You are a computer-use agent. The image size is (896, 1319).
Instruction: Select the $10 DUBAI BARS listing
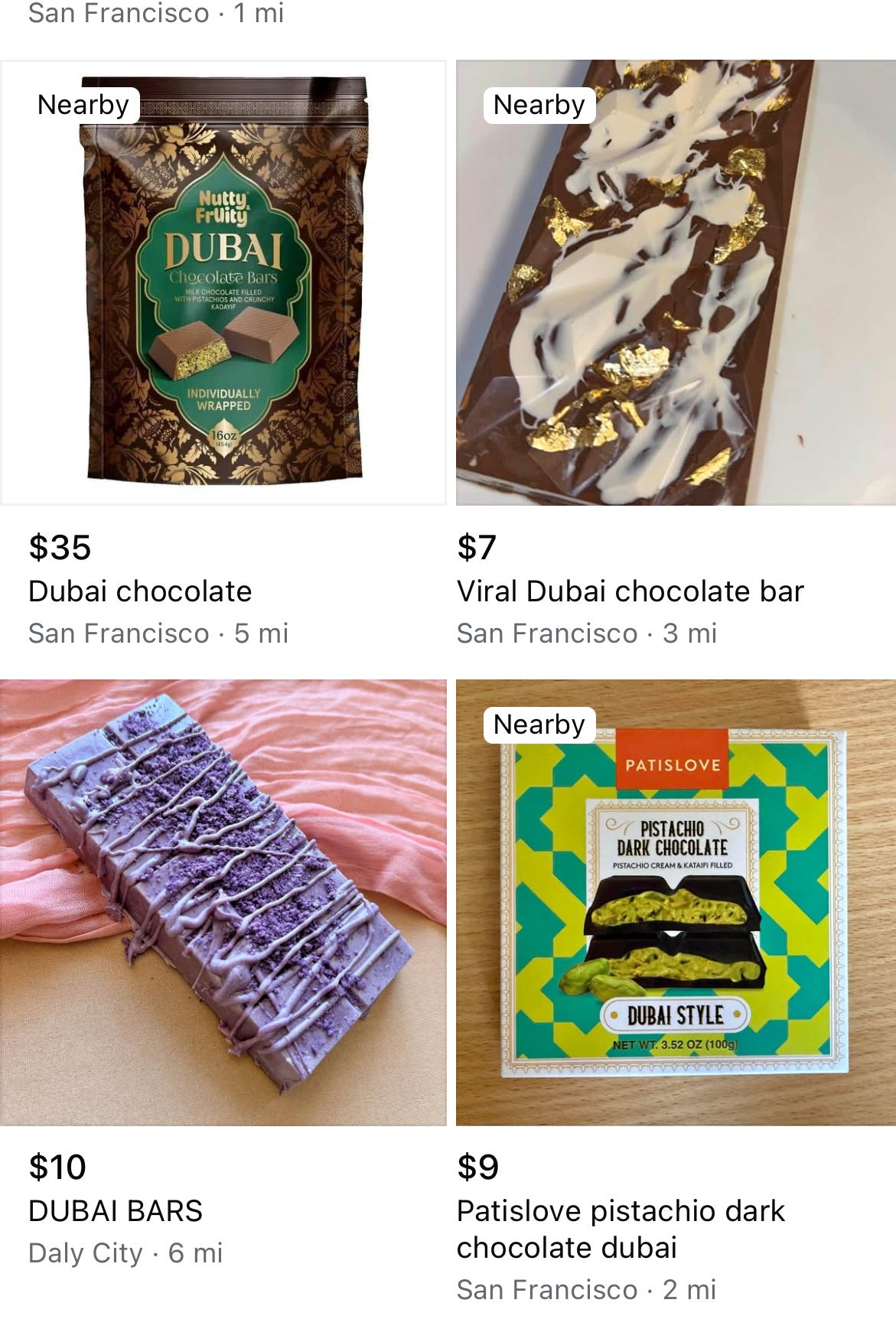tap(223, 903)
